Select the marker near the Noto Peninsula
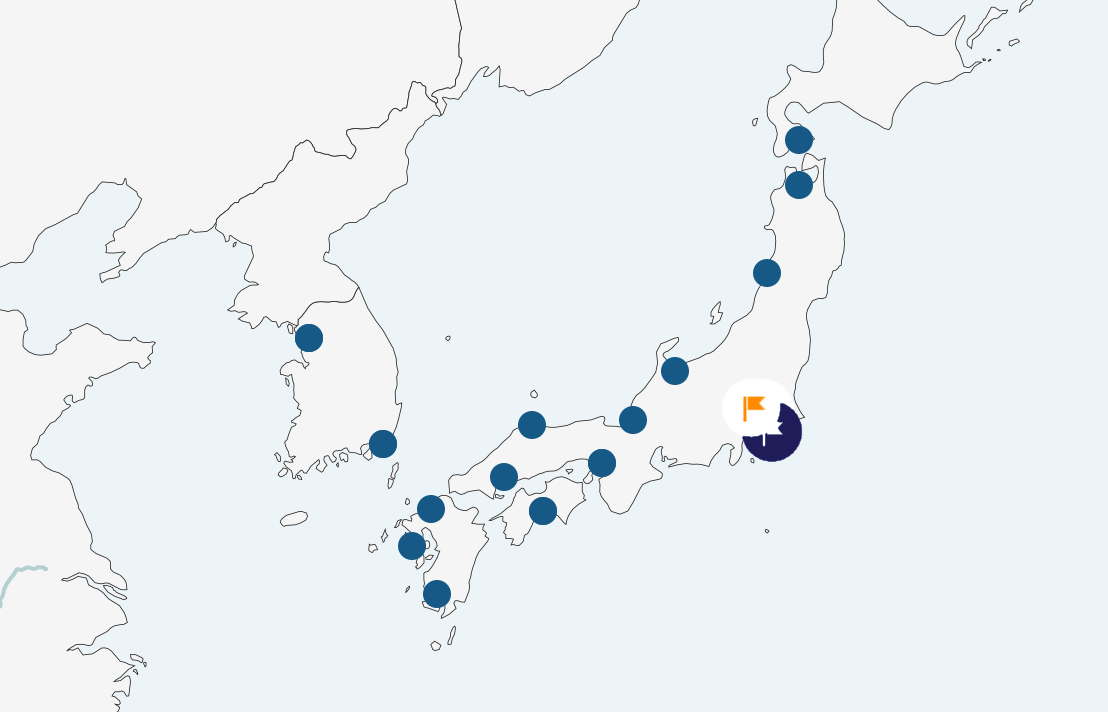Viewport: 1108px width, 712px height. 675,371
